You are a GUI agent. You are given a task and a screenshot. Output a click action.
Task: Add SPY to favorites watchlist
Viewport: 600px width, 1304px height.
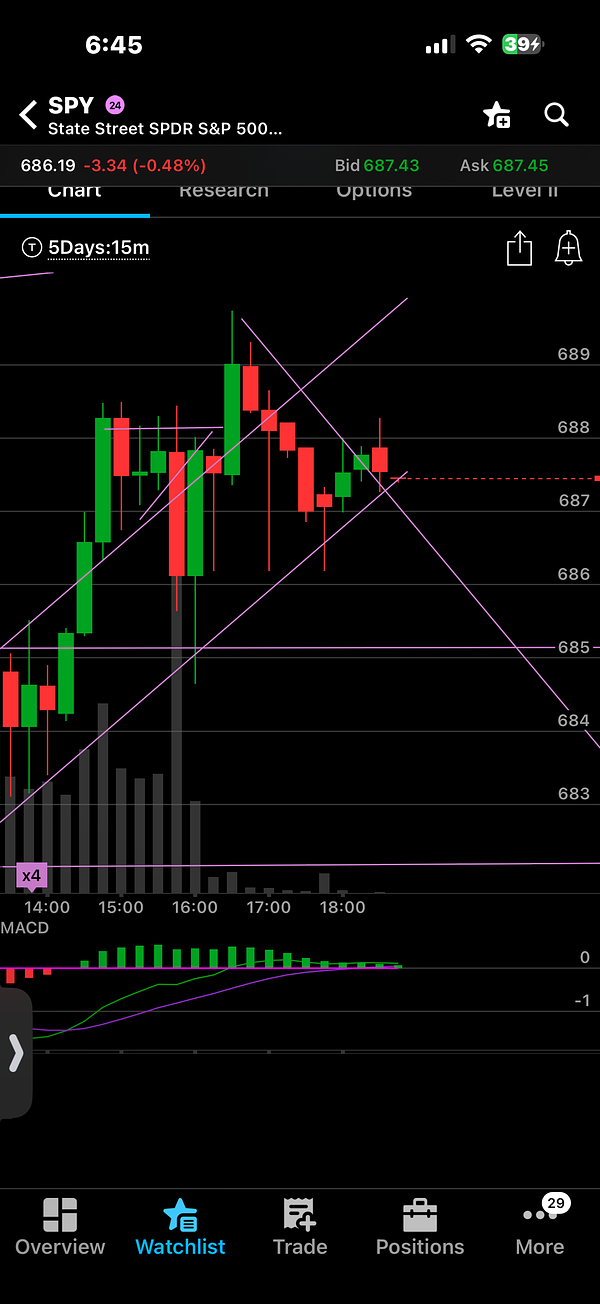coord(497,115)
